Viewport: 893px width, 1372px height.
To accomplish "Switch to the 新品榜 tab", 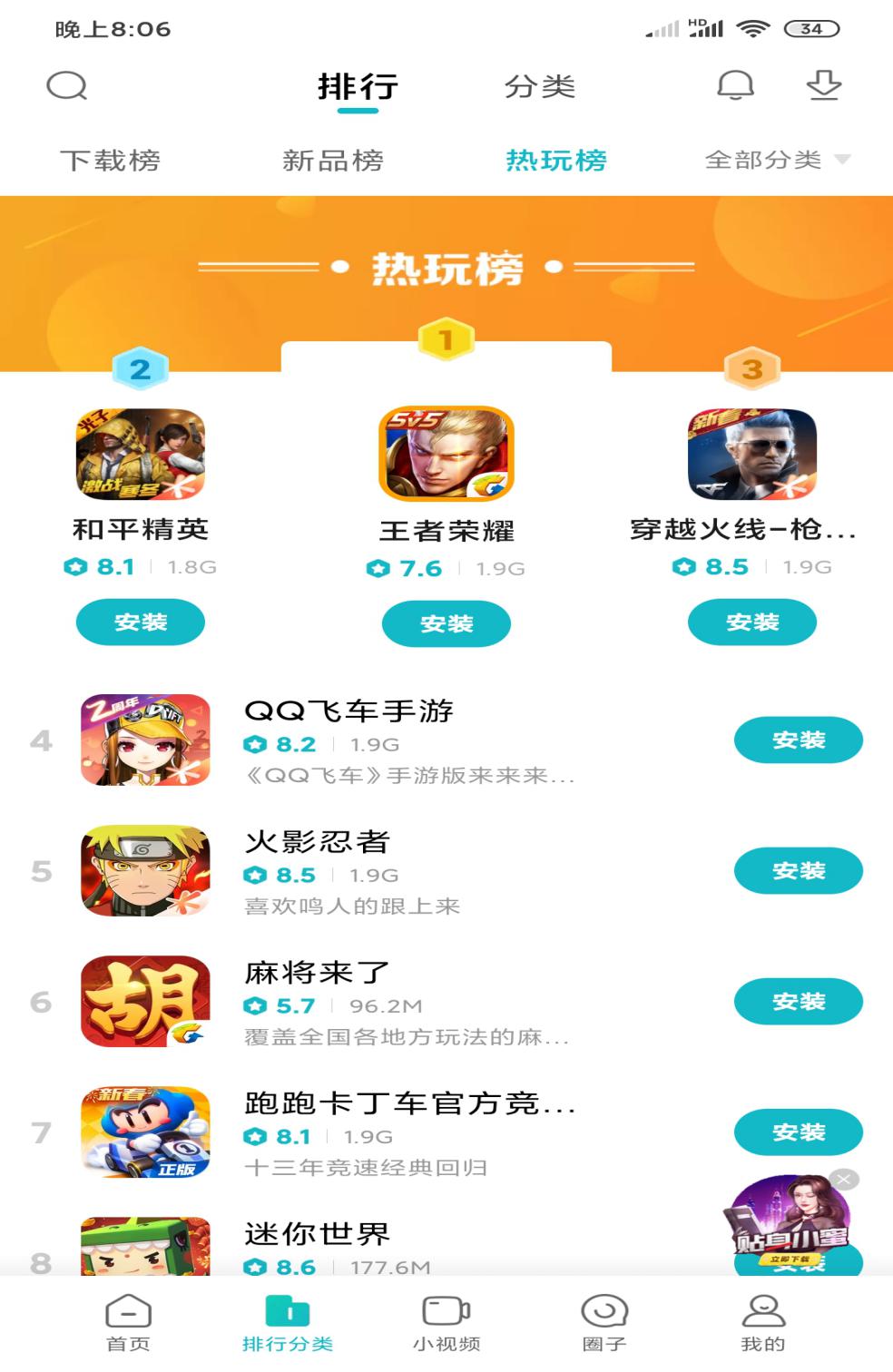I will [332, 161].
